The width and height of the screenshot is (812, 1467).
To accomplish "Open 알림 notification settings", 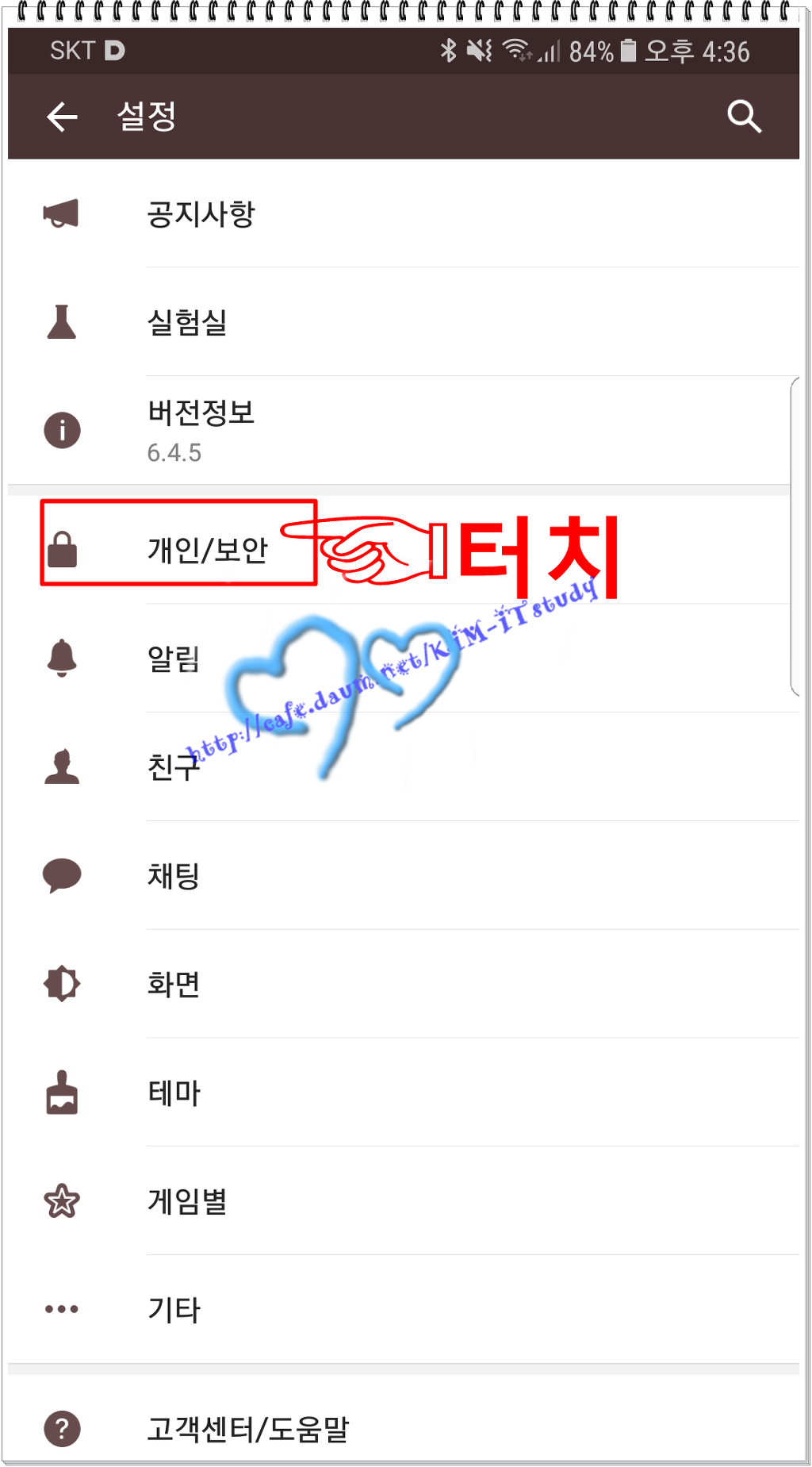I will [x=174, y=659].
